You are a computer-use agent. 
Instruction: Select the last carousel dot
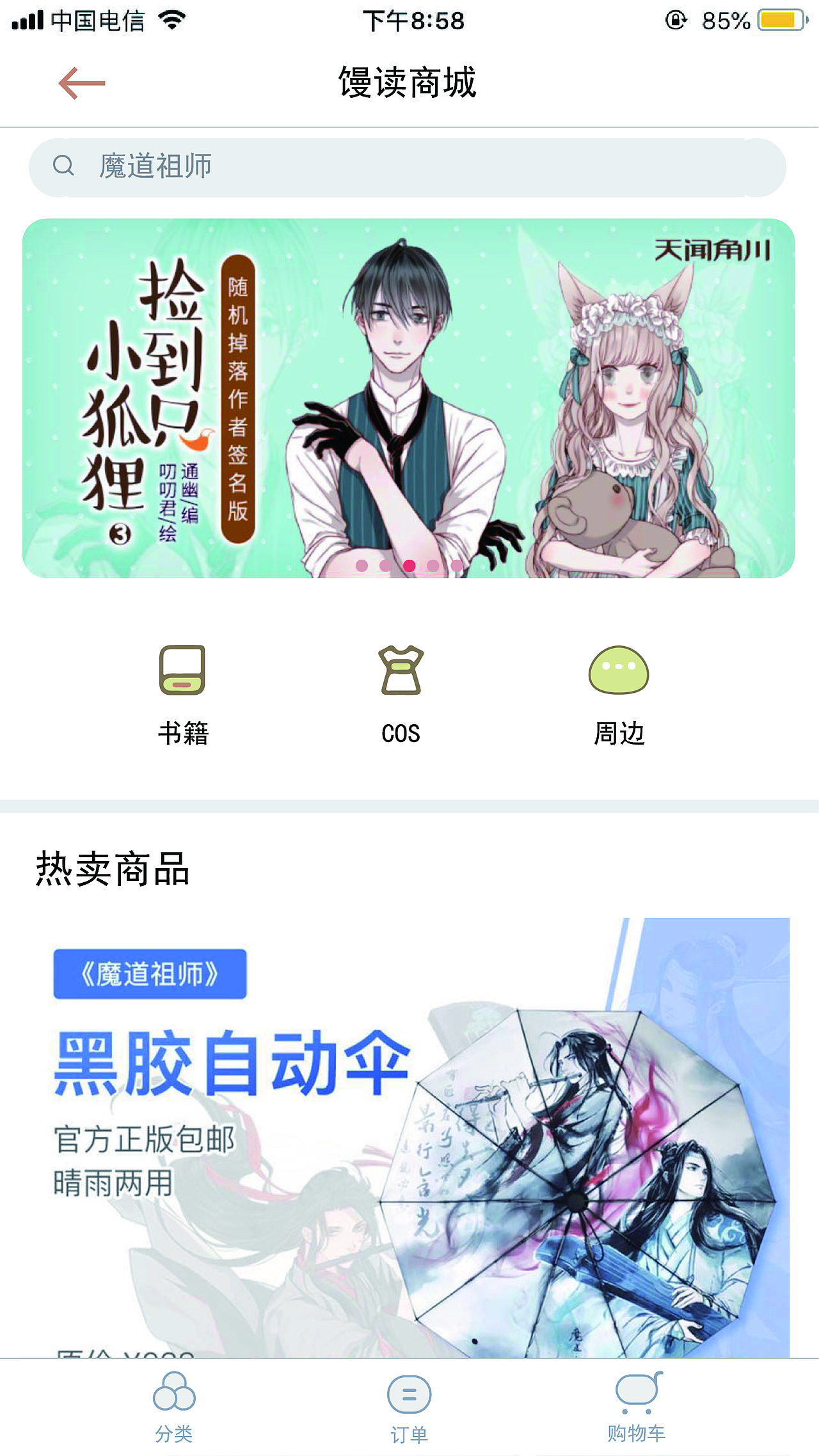coord(456,566)
